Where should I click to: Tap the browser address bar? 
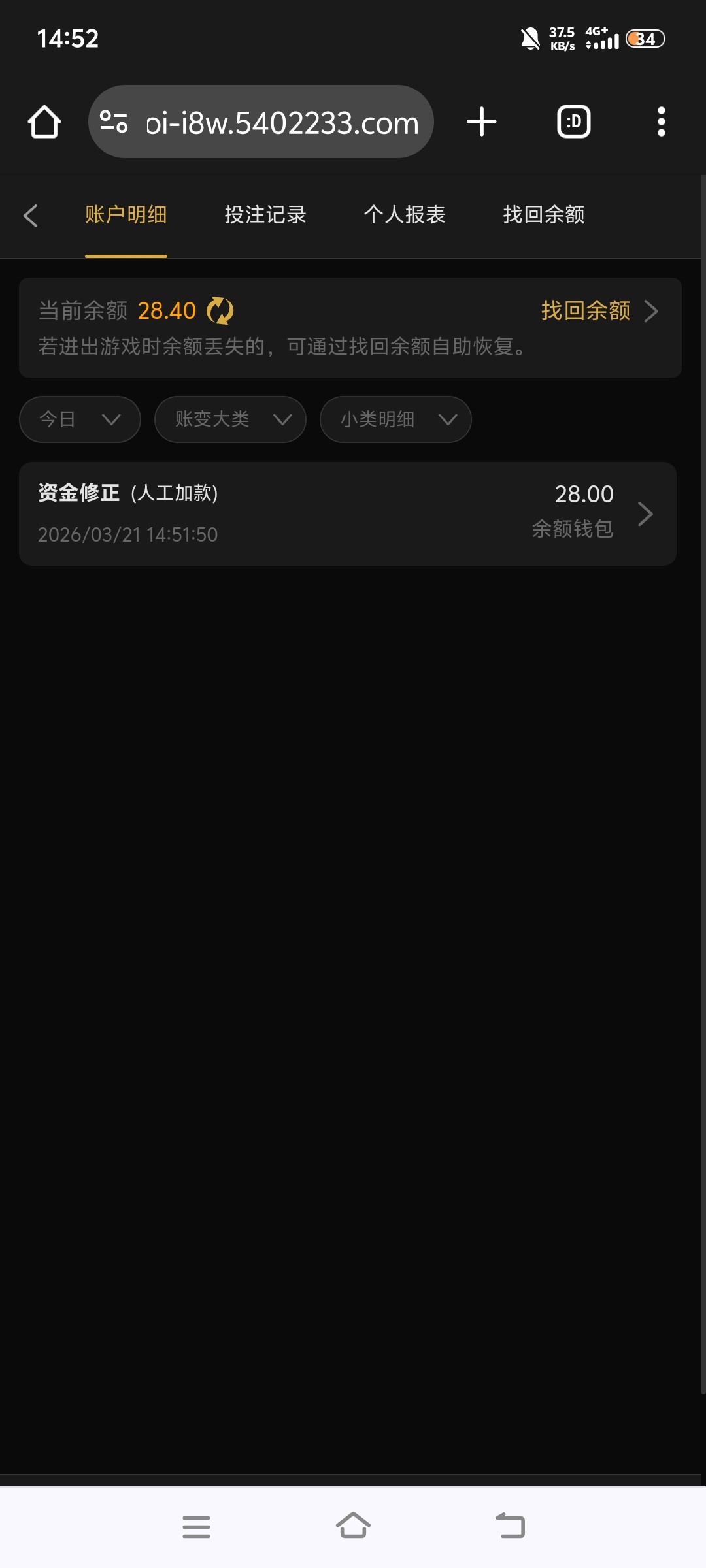point(281,122)
